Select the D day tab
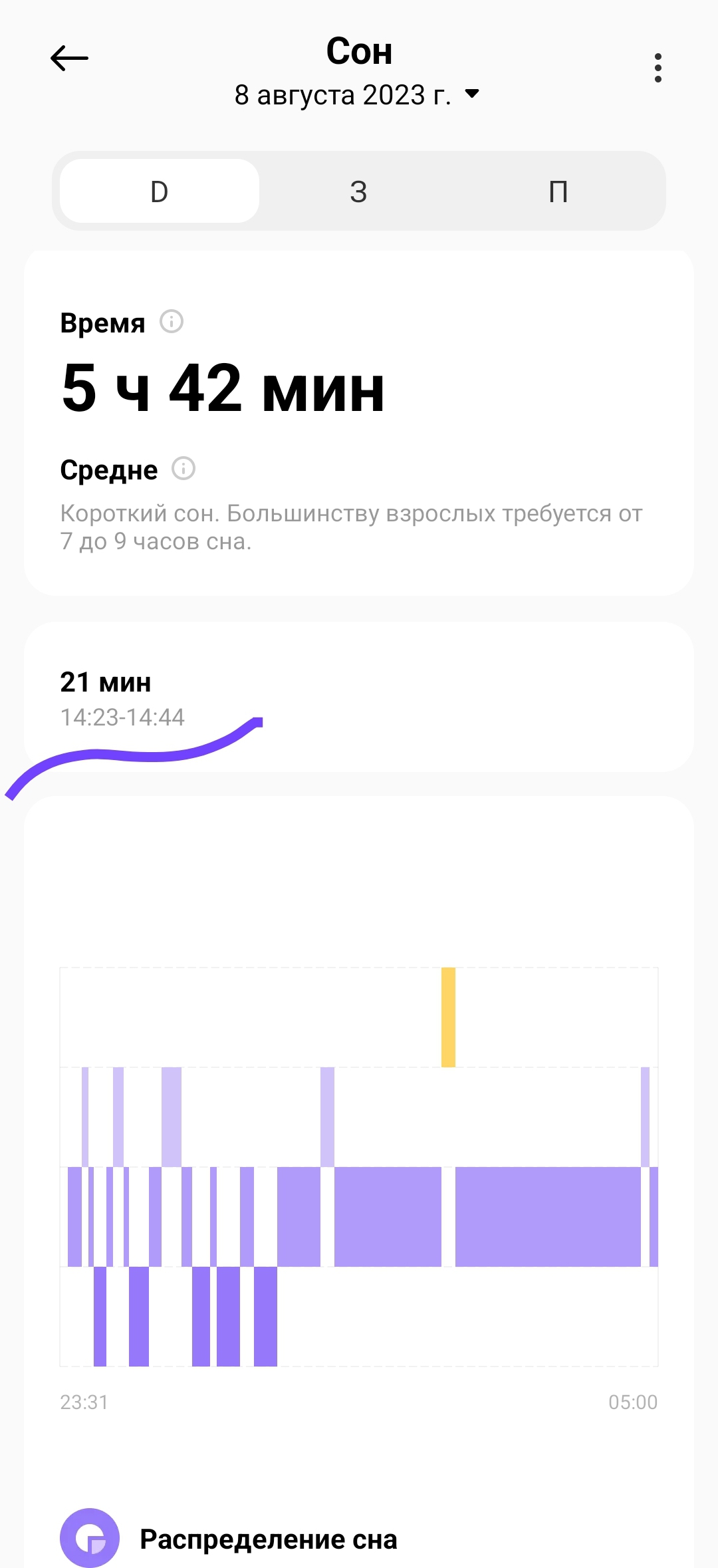The height and width of the screenshot is (1568, 718). [160, 192]
